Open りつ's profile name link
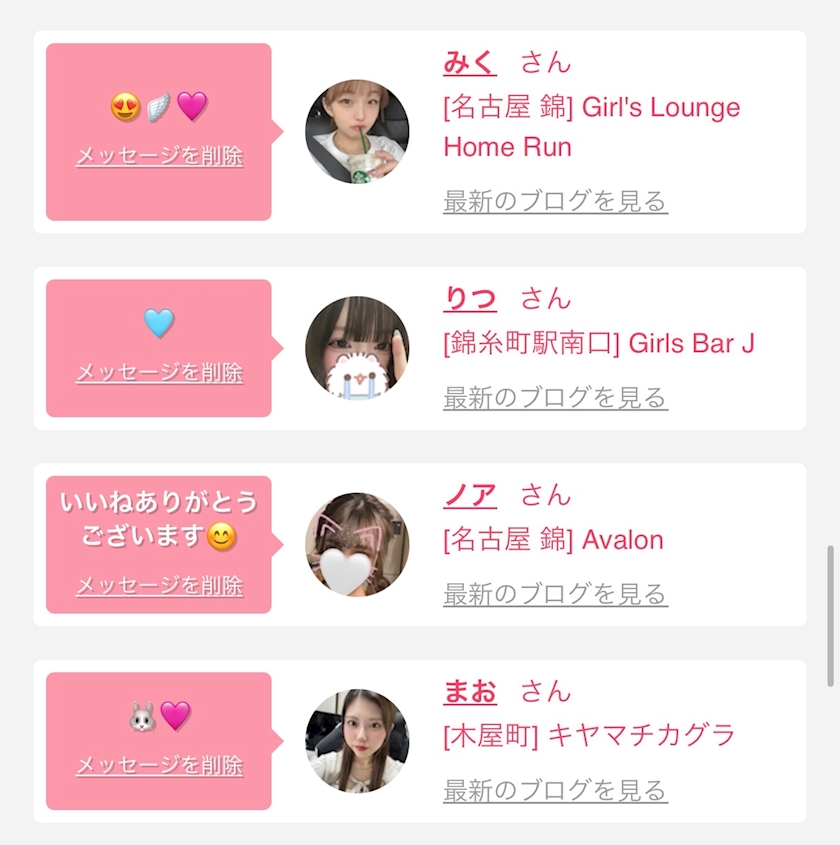Image resolution: width=840 pixels, height=845 pixels. click(469, 298)
